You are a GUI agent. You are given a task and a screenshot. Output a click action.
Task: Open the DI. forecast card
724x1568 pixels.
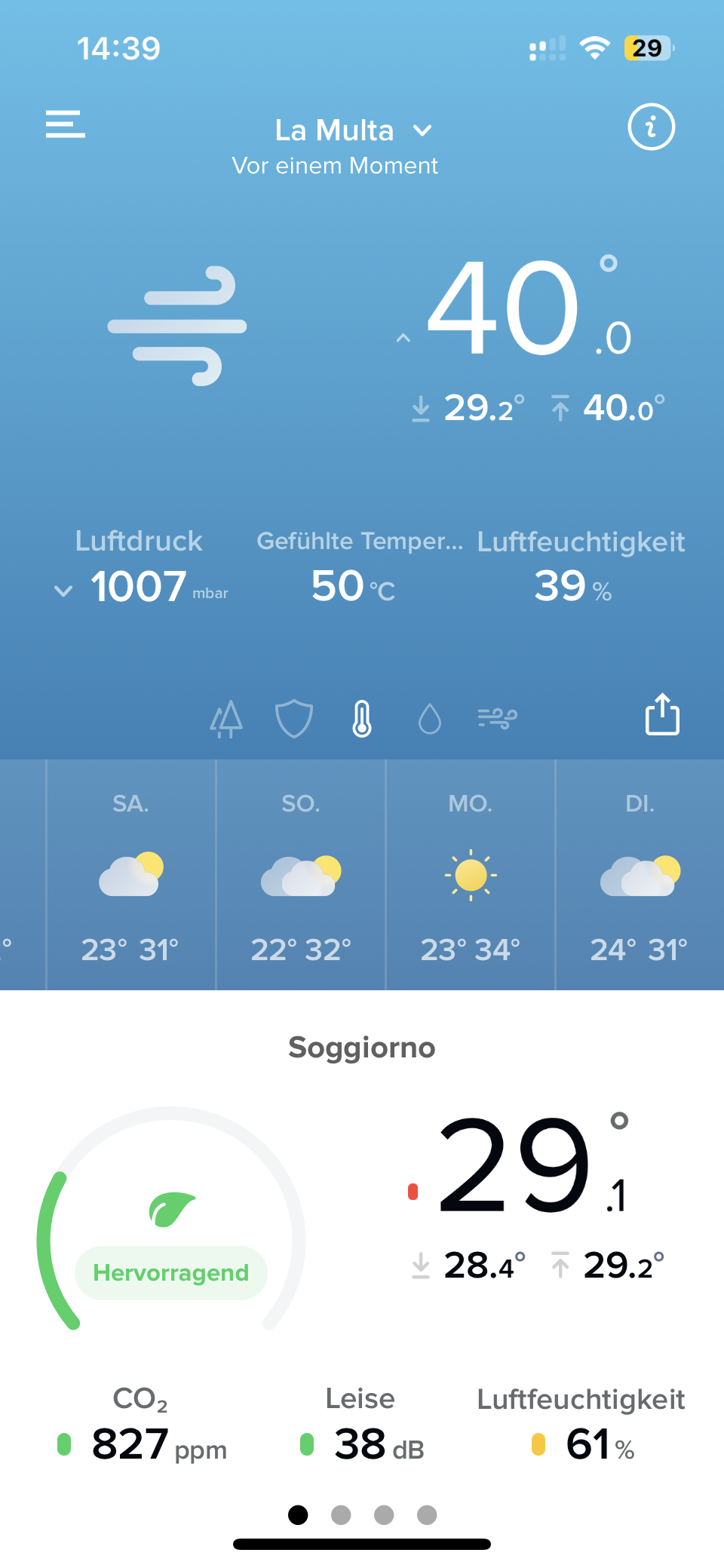[x=640, y=875]
